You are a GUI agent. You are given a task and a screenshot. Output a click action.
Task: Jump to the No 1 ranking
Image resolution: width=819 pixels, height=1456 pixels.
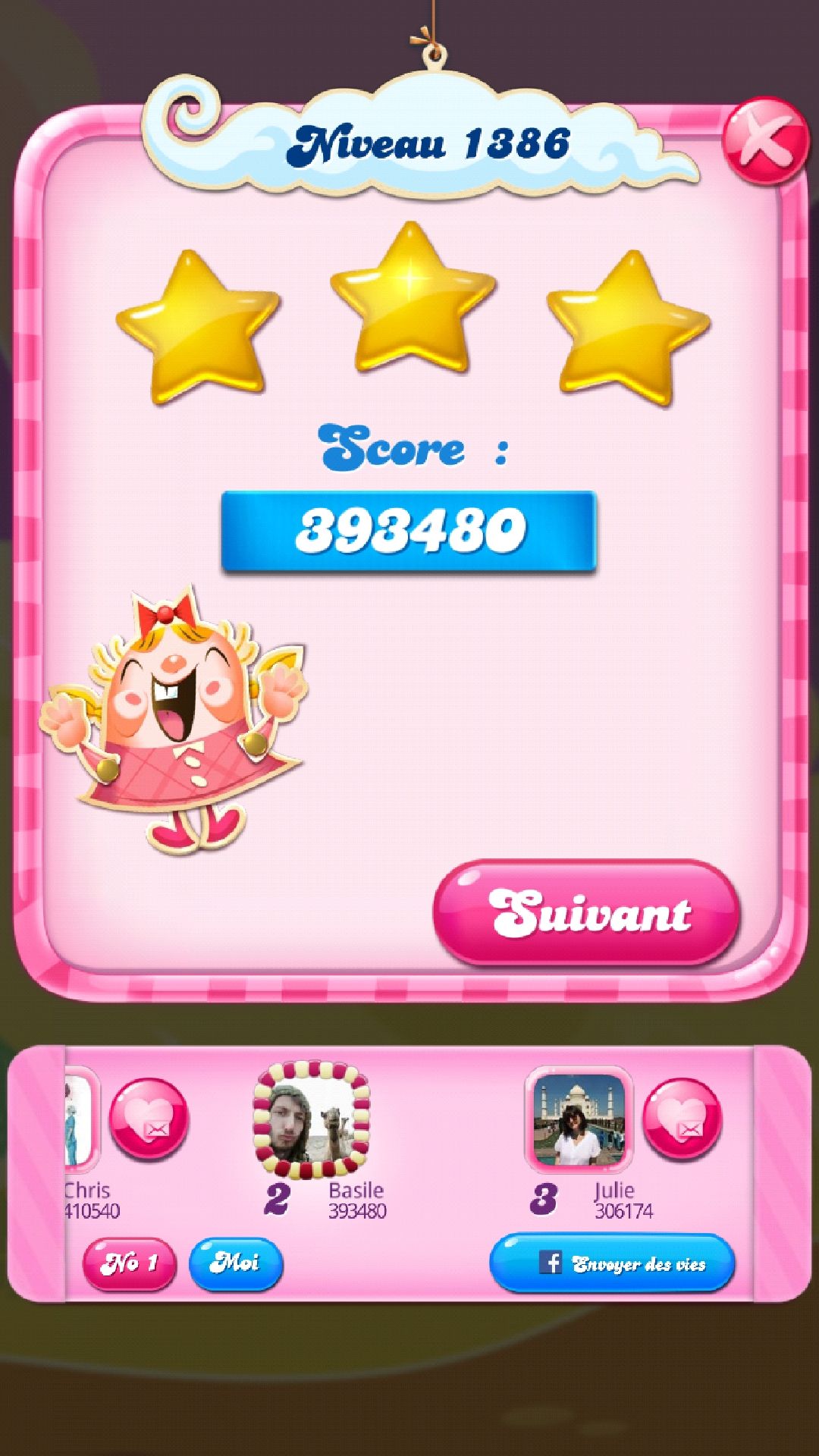click(x=130, y=1263)
